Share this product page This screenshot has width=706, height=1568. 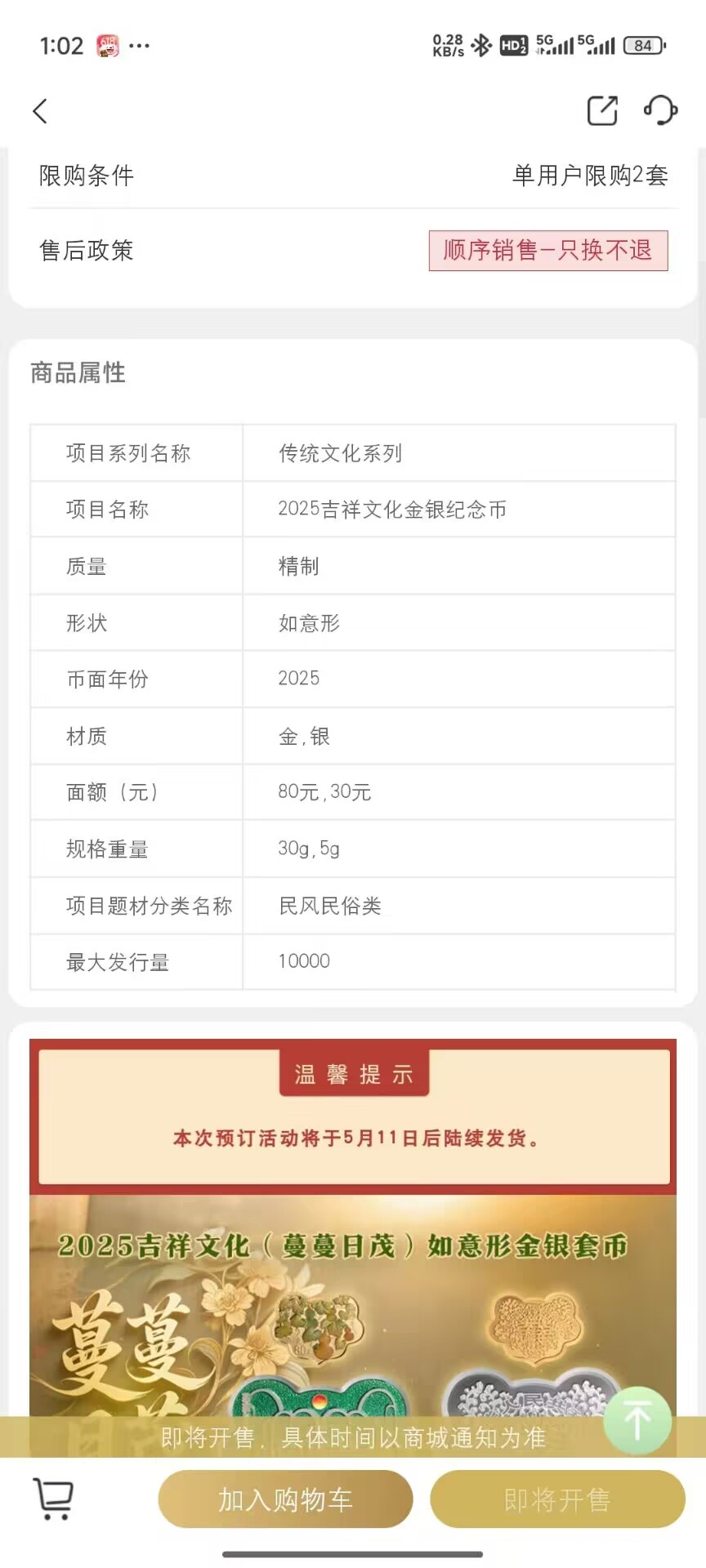(602, 110)
